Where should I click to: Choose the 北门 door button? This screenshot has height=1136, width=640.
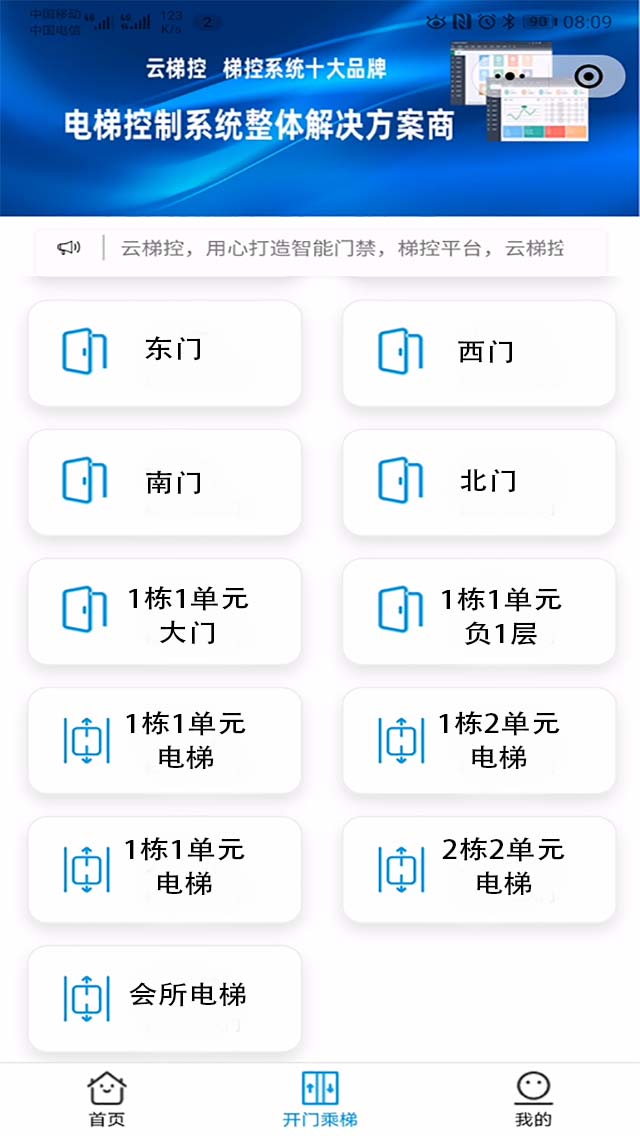[x=479, y=482]
